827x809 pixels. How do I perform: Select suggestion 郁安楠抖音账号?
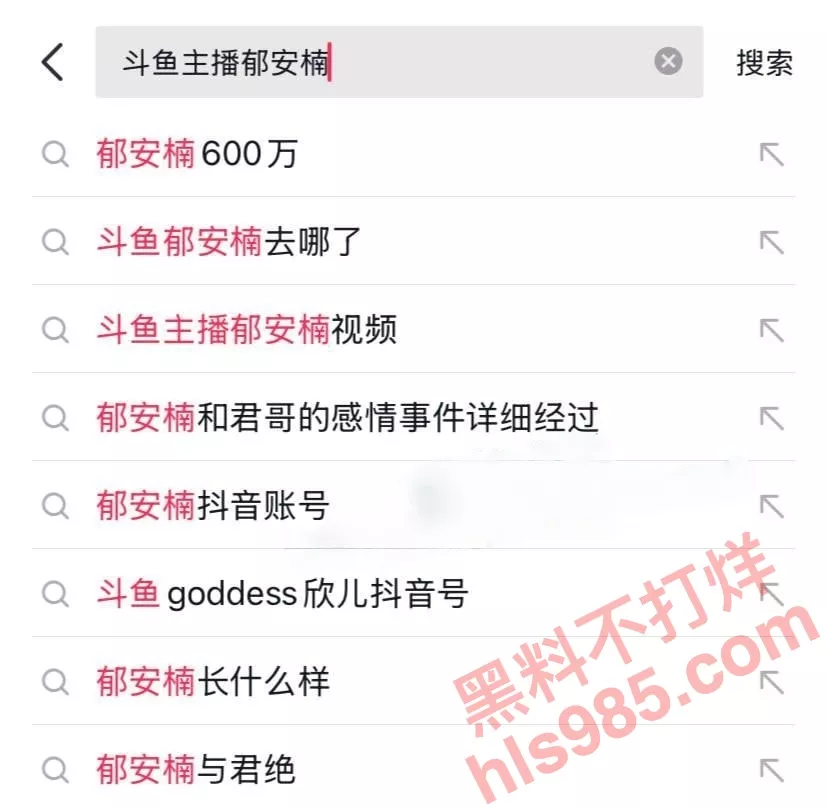click(213, 506)
